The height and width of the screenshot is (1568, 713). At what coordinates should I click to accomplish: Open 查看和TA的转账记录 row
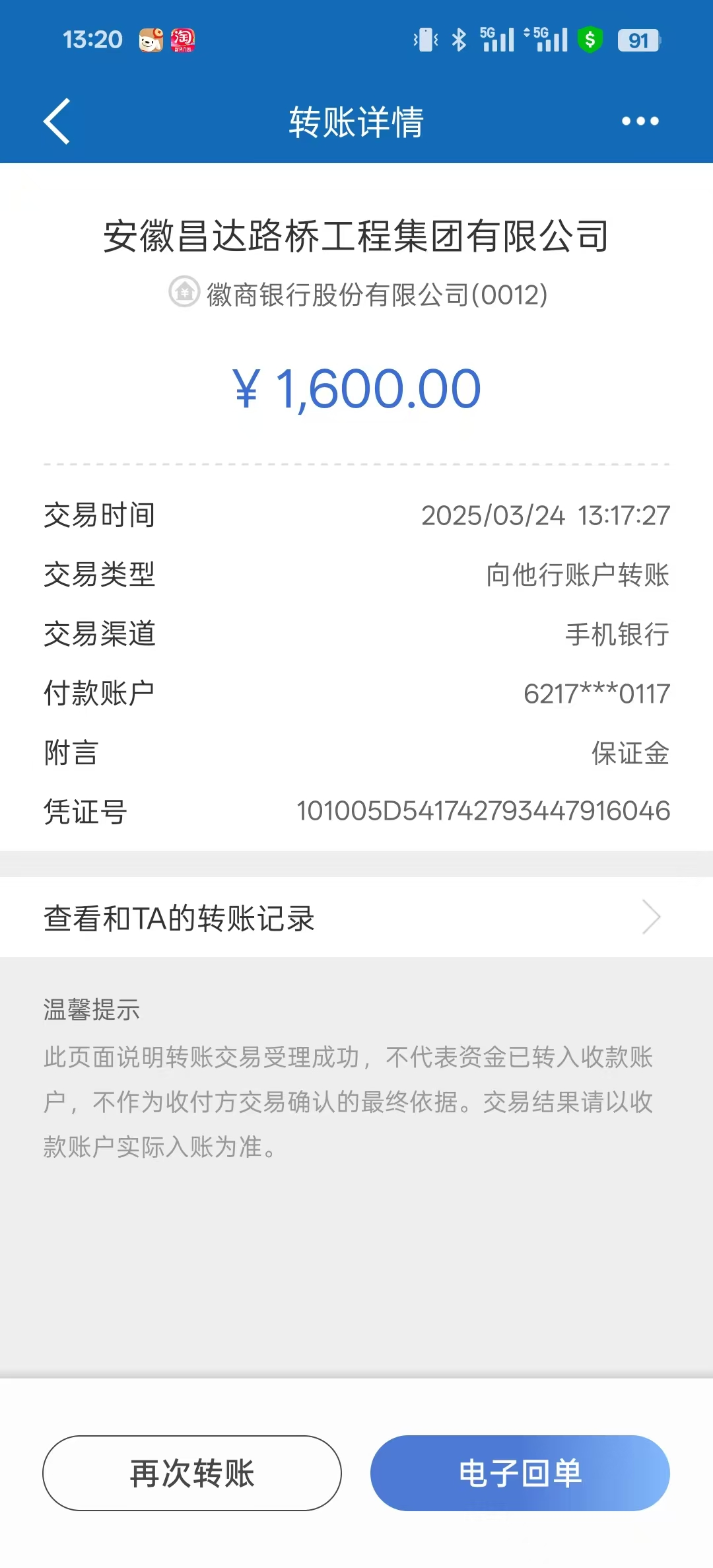point(356,917)
